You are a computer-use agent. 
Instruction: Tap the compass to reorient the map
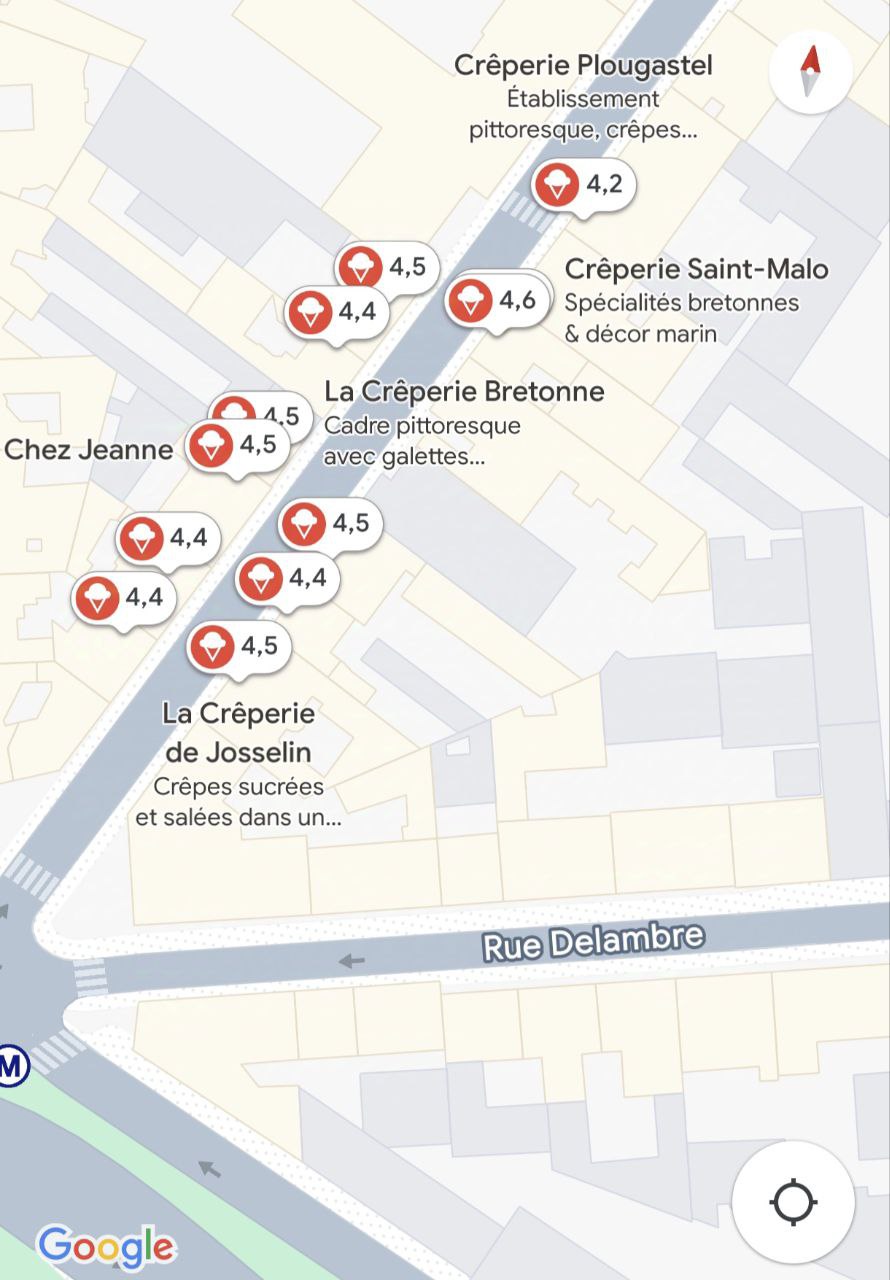(x=810, y=70)
